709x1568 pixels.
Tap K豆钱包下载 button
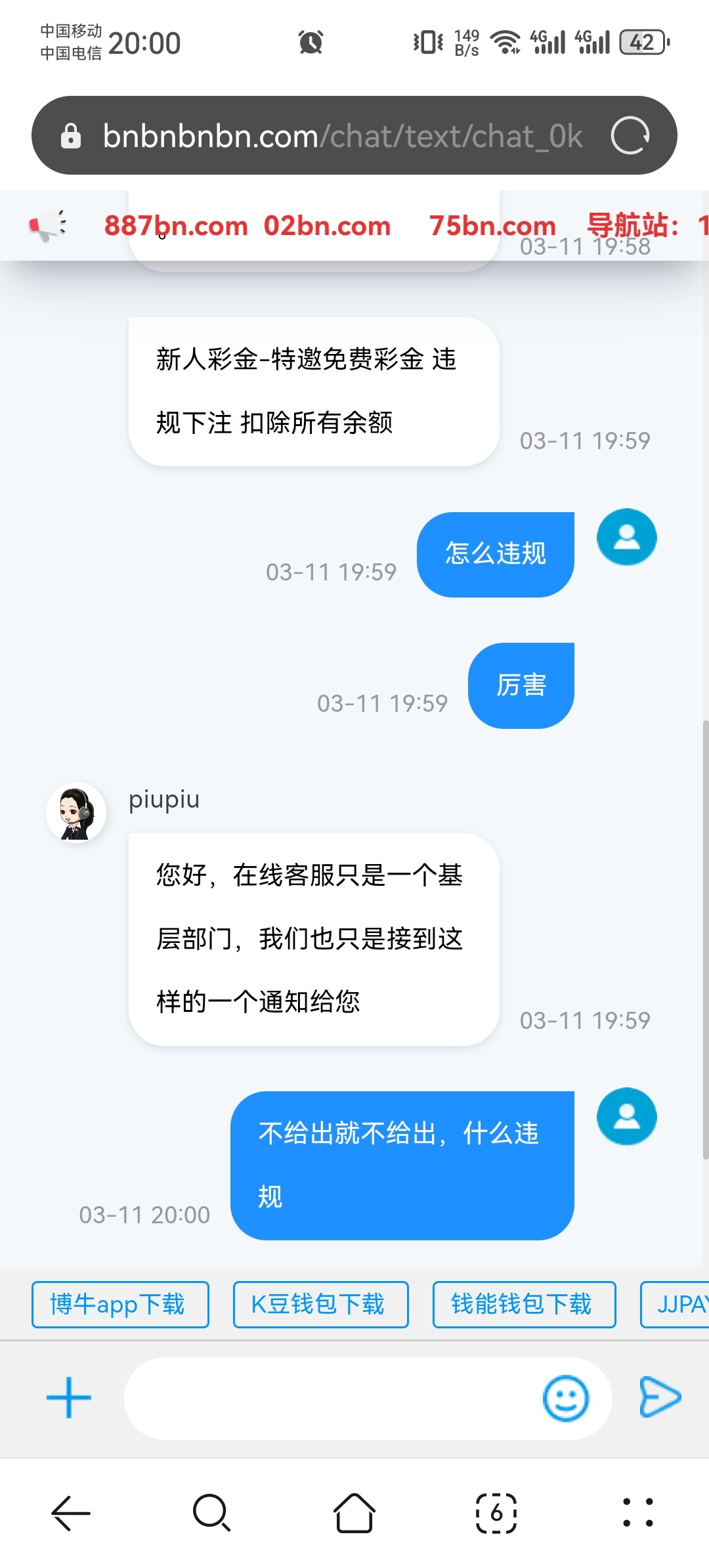[320, 1304]
